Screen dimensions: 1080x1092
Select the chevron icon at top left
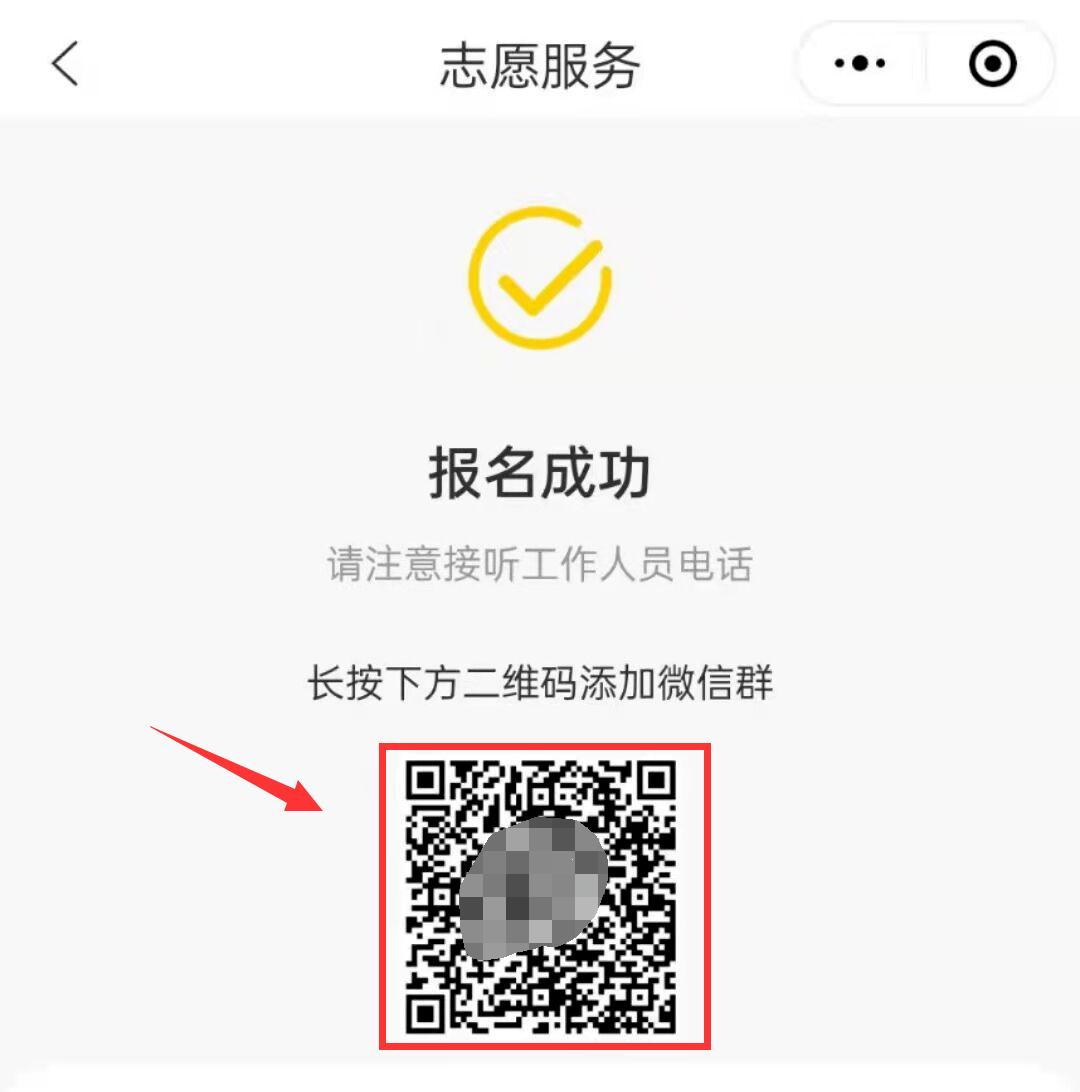click(63, 63)
